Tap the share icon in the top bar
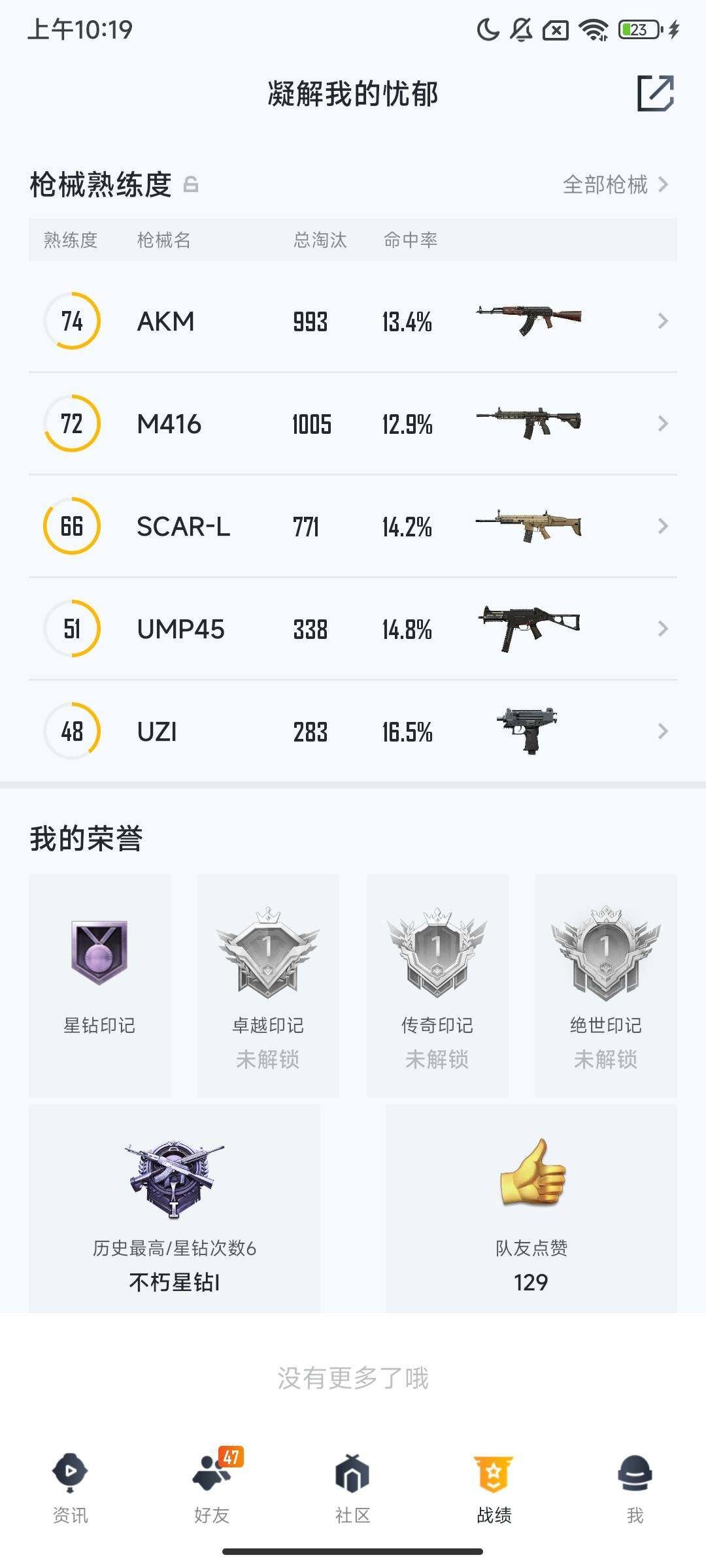 [655, 93]
